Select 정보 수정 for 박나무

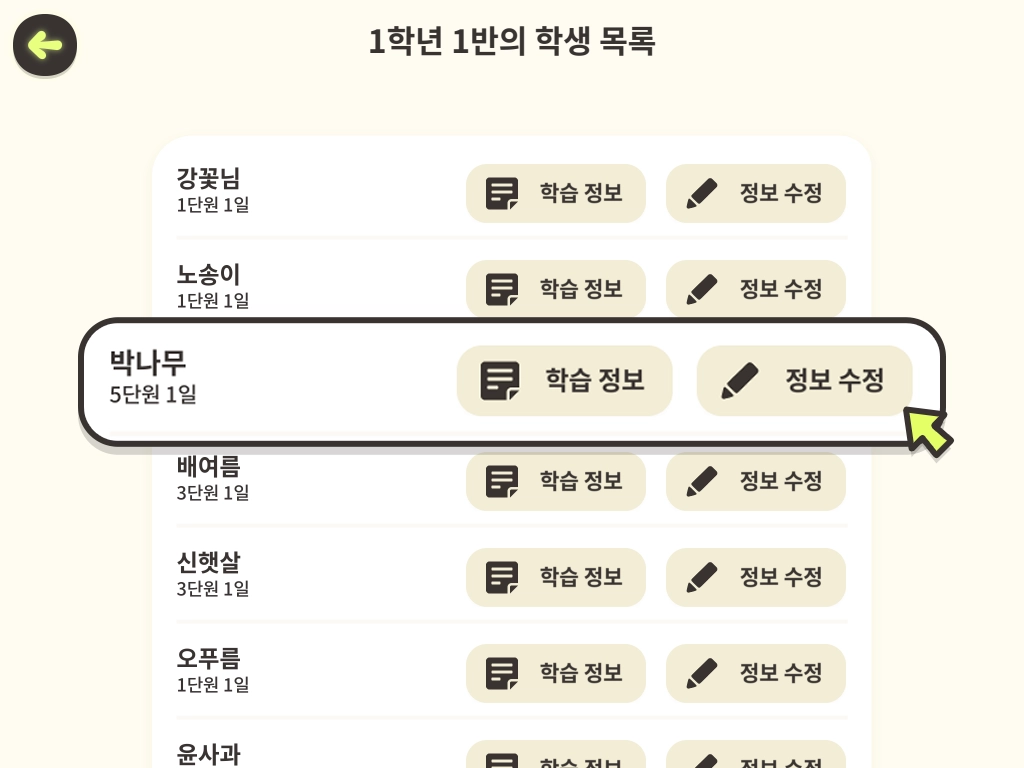pos(805,380)
